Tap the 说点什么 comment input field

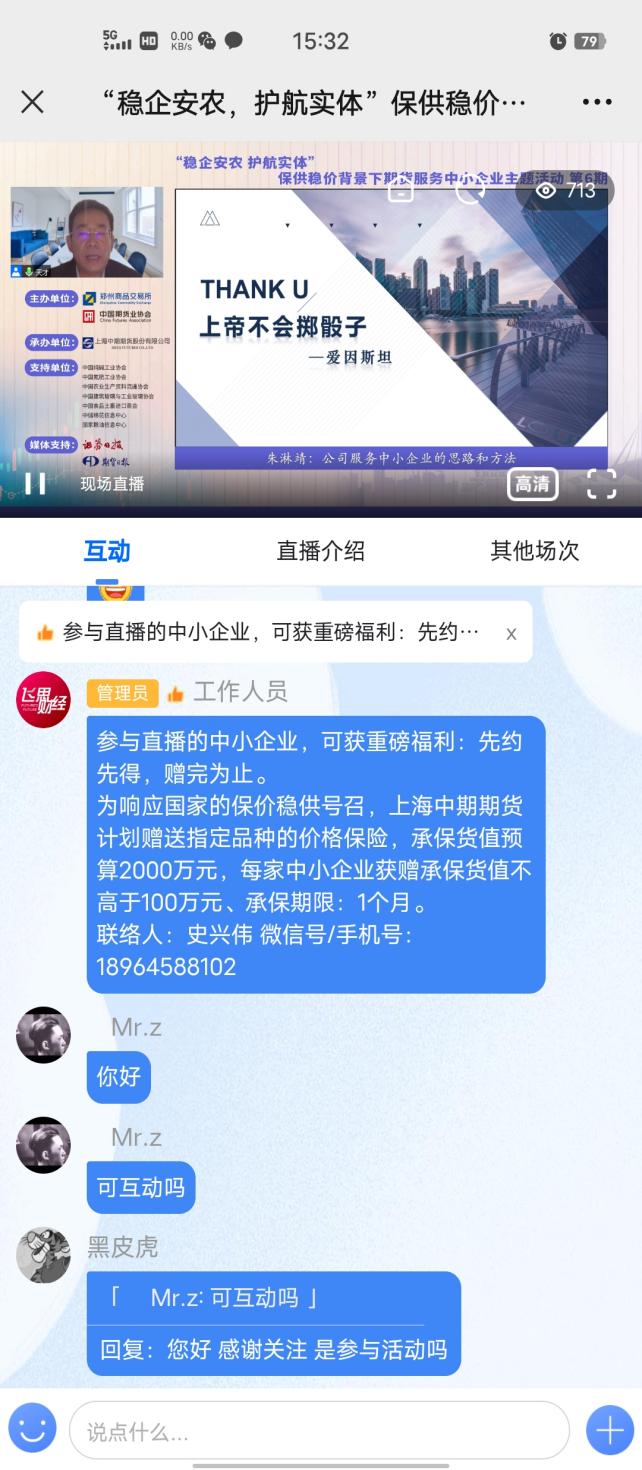click(x=318, y=1430)
